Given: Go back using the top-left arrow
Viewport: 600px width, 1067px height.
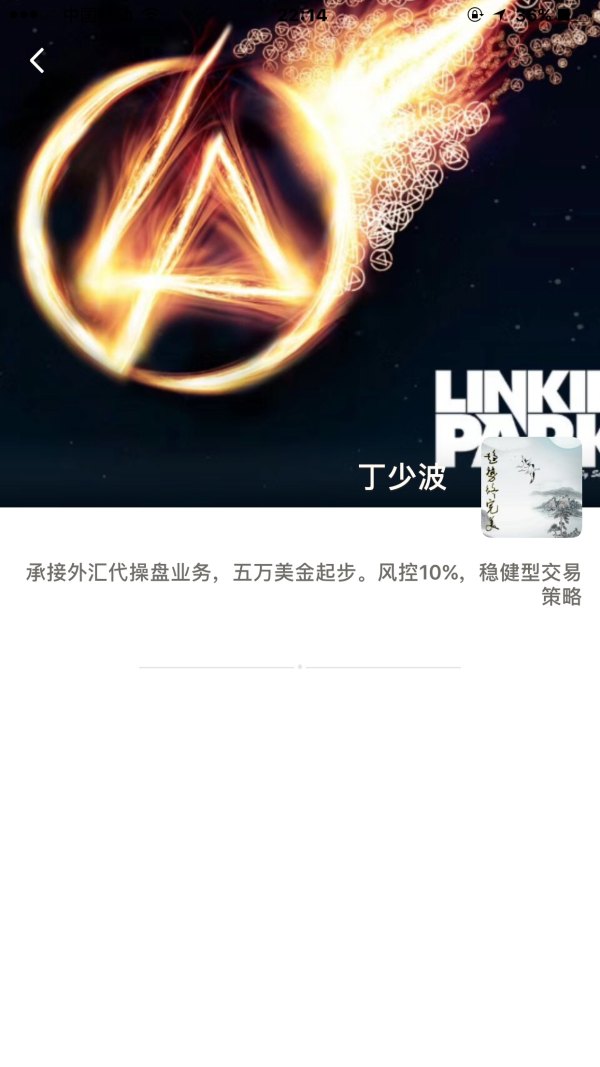Looking at the screenshot, I should click(37, 61).
